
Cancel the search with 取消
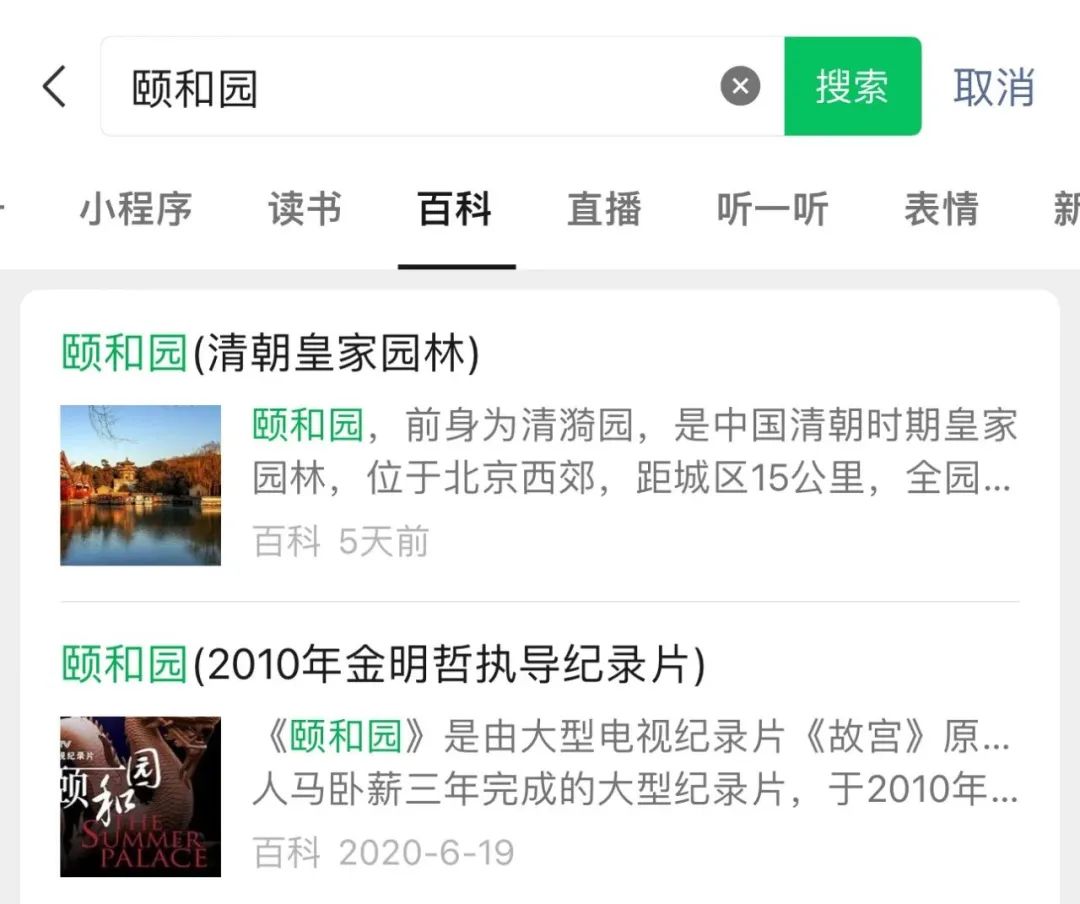pos(993,87)
